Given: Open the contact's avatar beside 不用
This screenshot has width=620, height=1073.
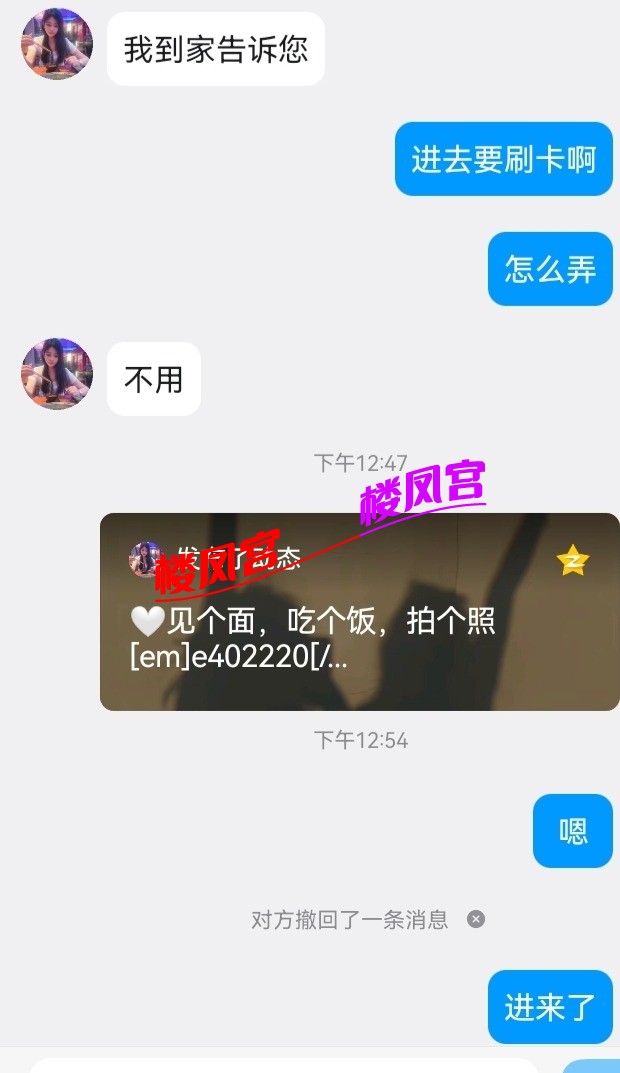Looking at the screenshot, I should tap(57, 373).
